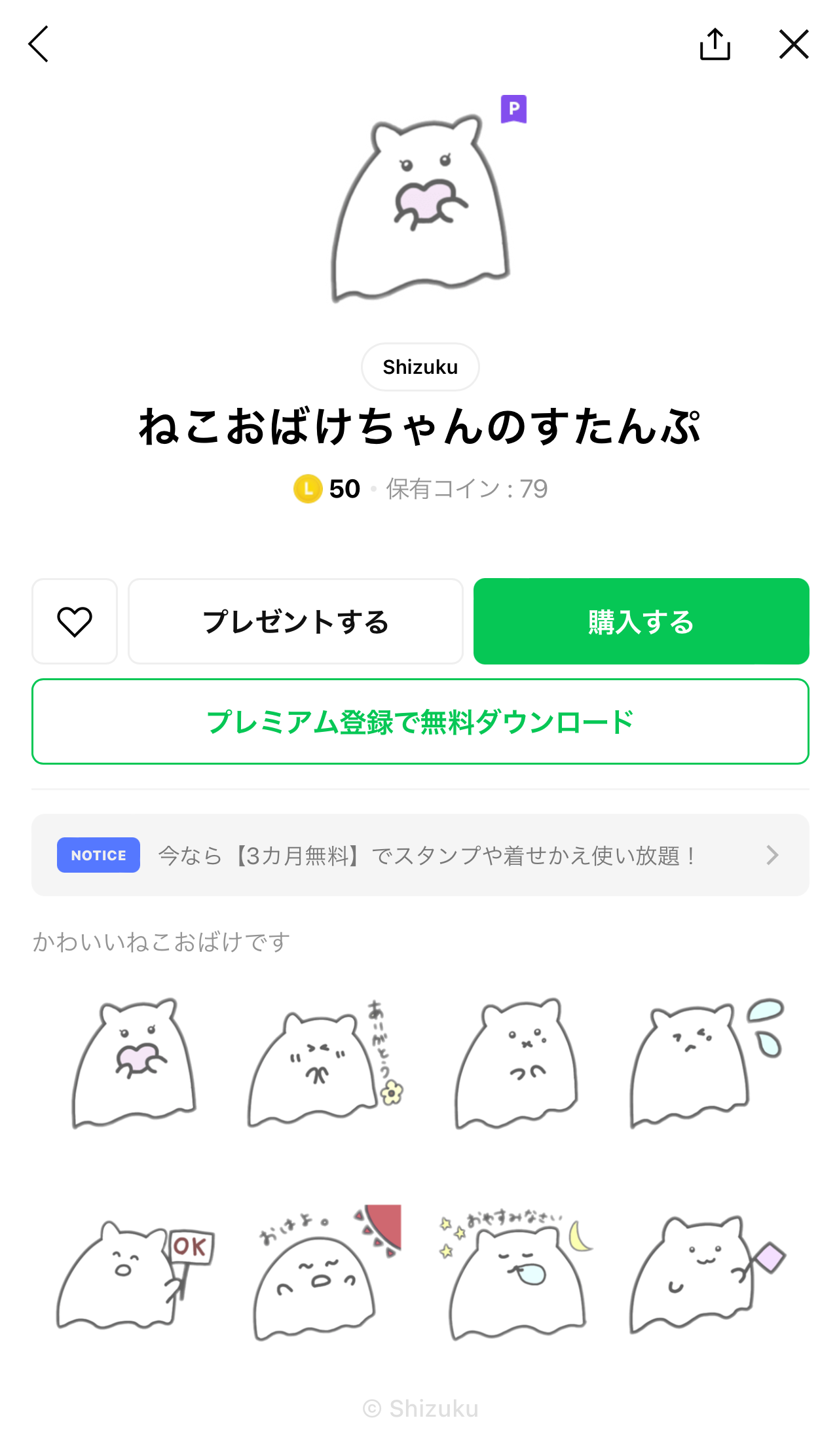Screen dimensions: 837x1456
Task: Open creator Shizuku's page
Action: pos(420,367)
